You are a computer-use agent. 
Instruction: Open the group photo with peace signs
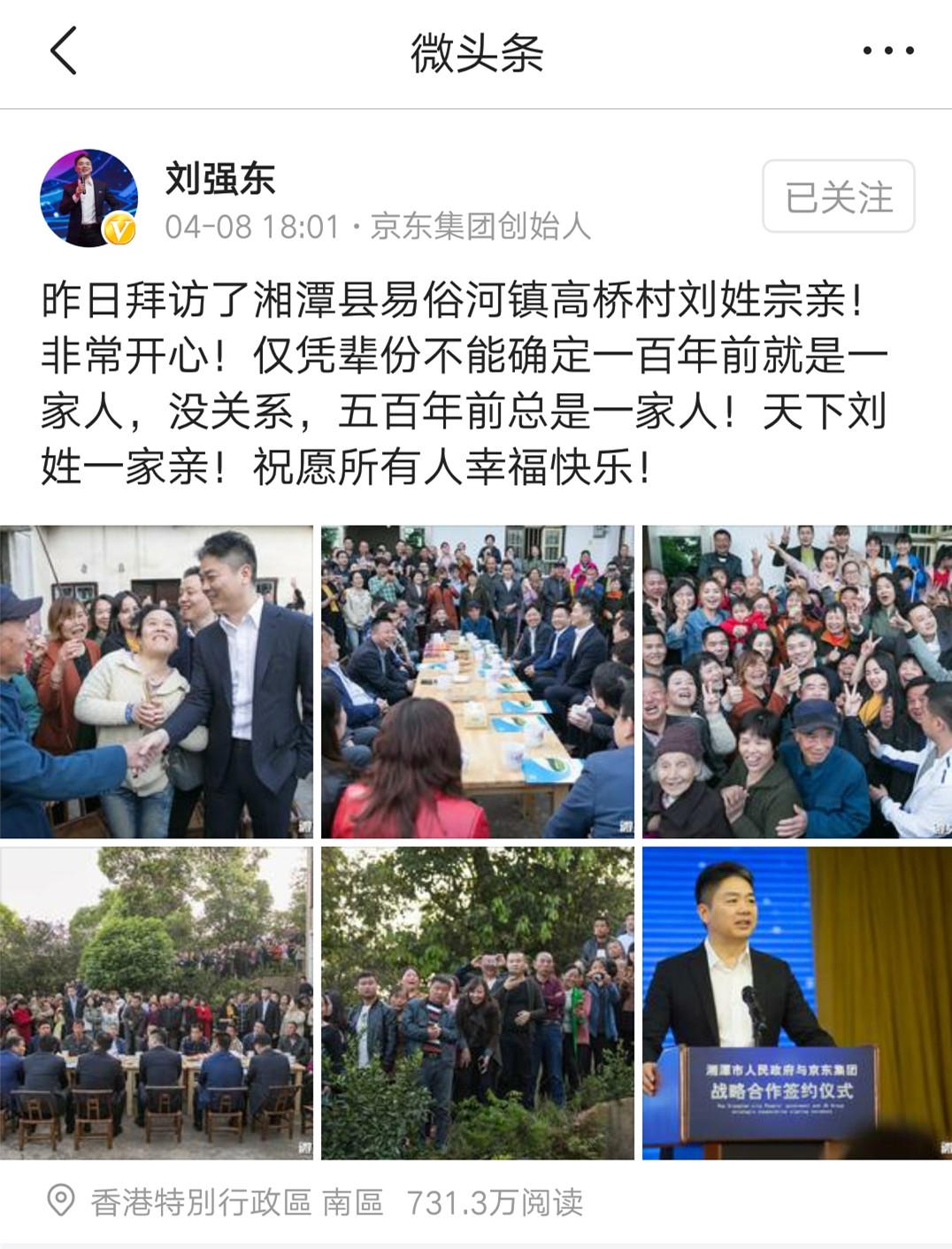click(797, 682)
